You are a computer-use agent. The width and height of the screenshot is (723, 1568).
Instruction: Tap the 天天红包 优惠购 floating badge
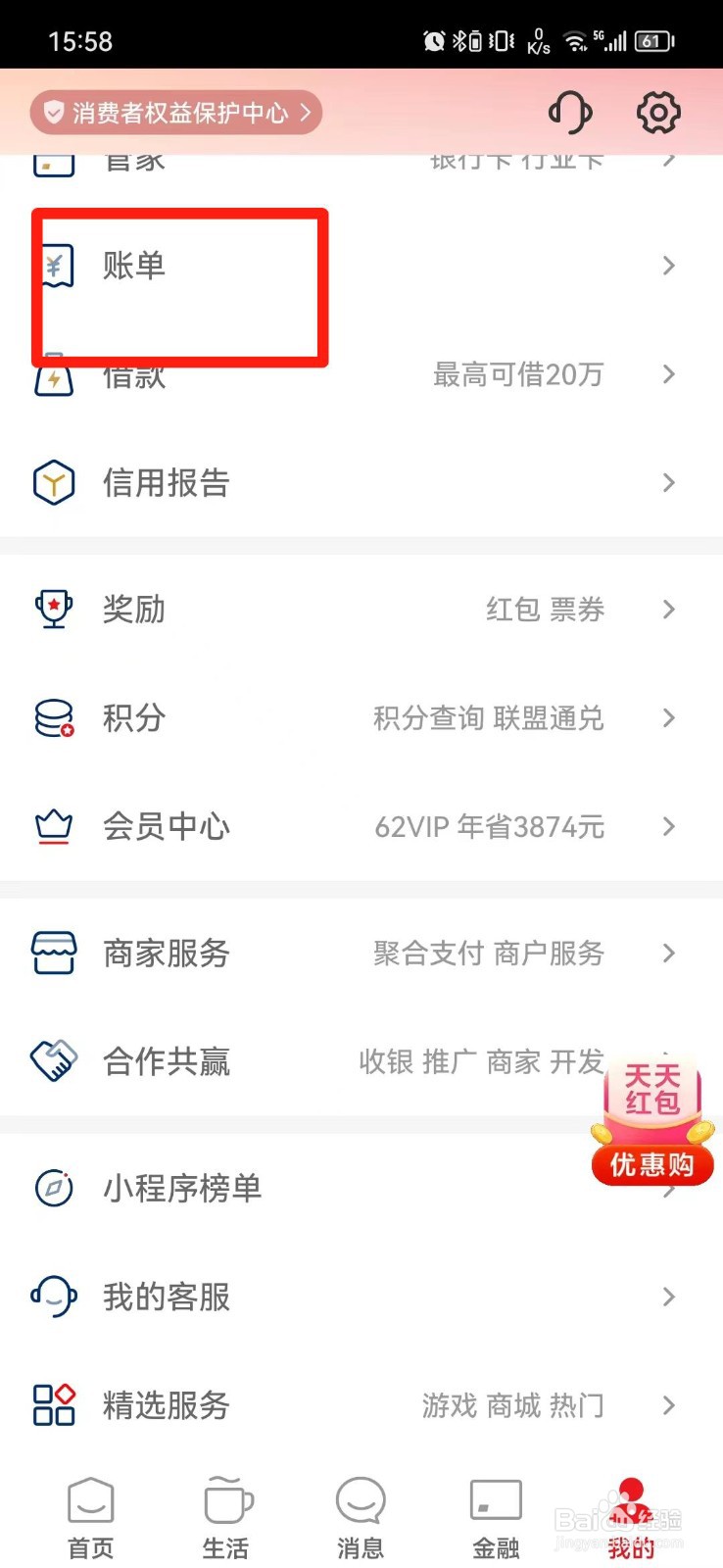651,1124
